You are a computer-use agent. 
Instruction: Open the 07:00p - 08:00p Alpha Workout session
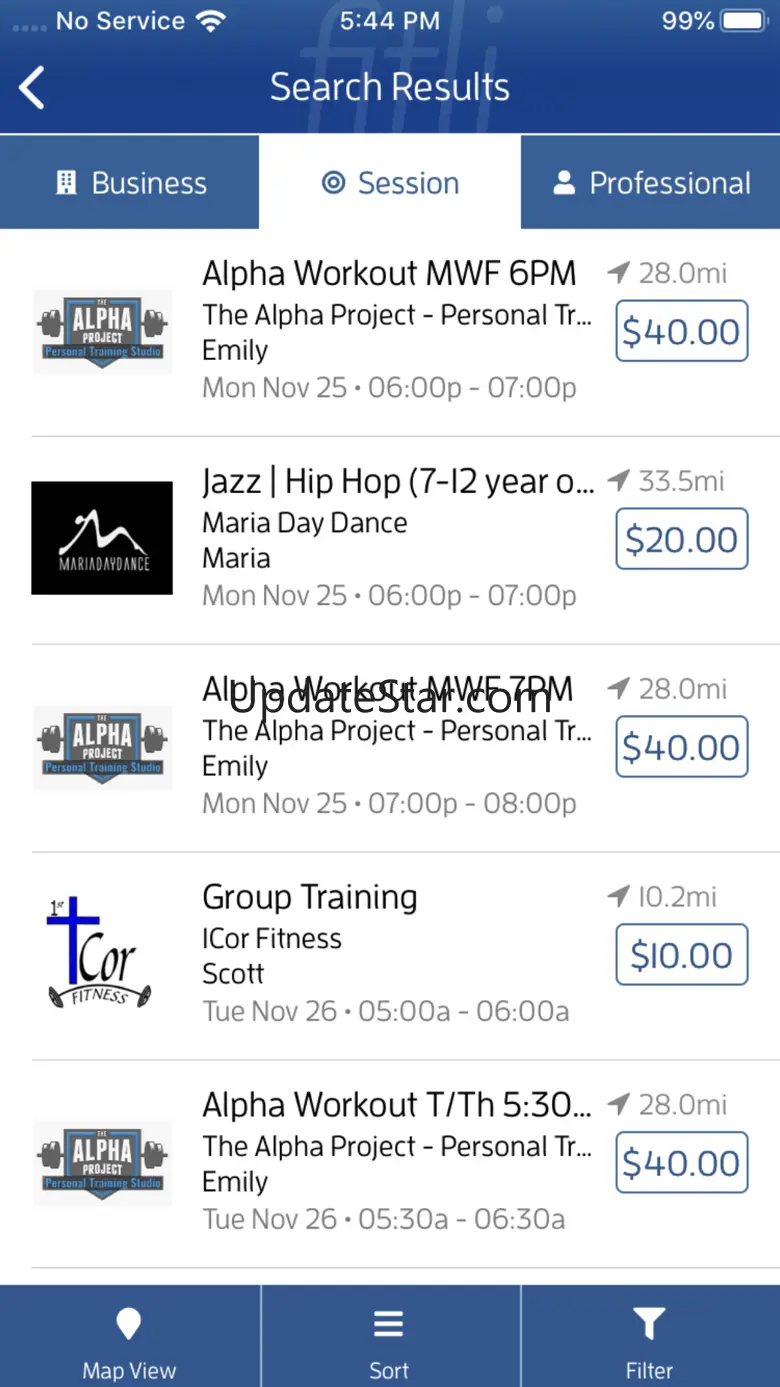pyautogui.click(x=390, y=749)
